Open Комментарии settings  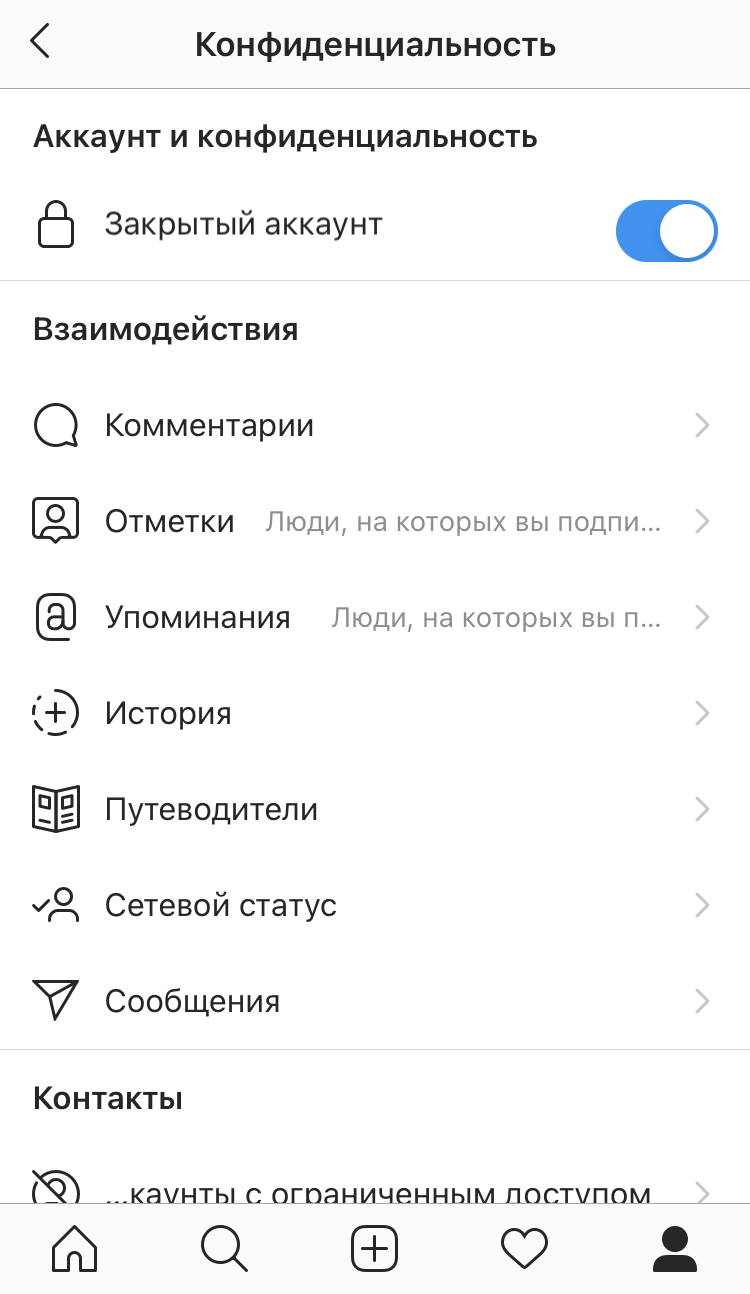point(374,426)
